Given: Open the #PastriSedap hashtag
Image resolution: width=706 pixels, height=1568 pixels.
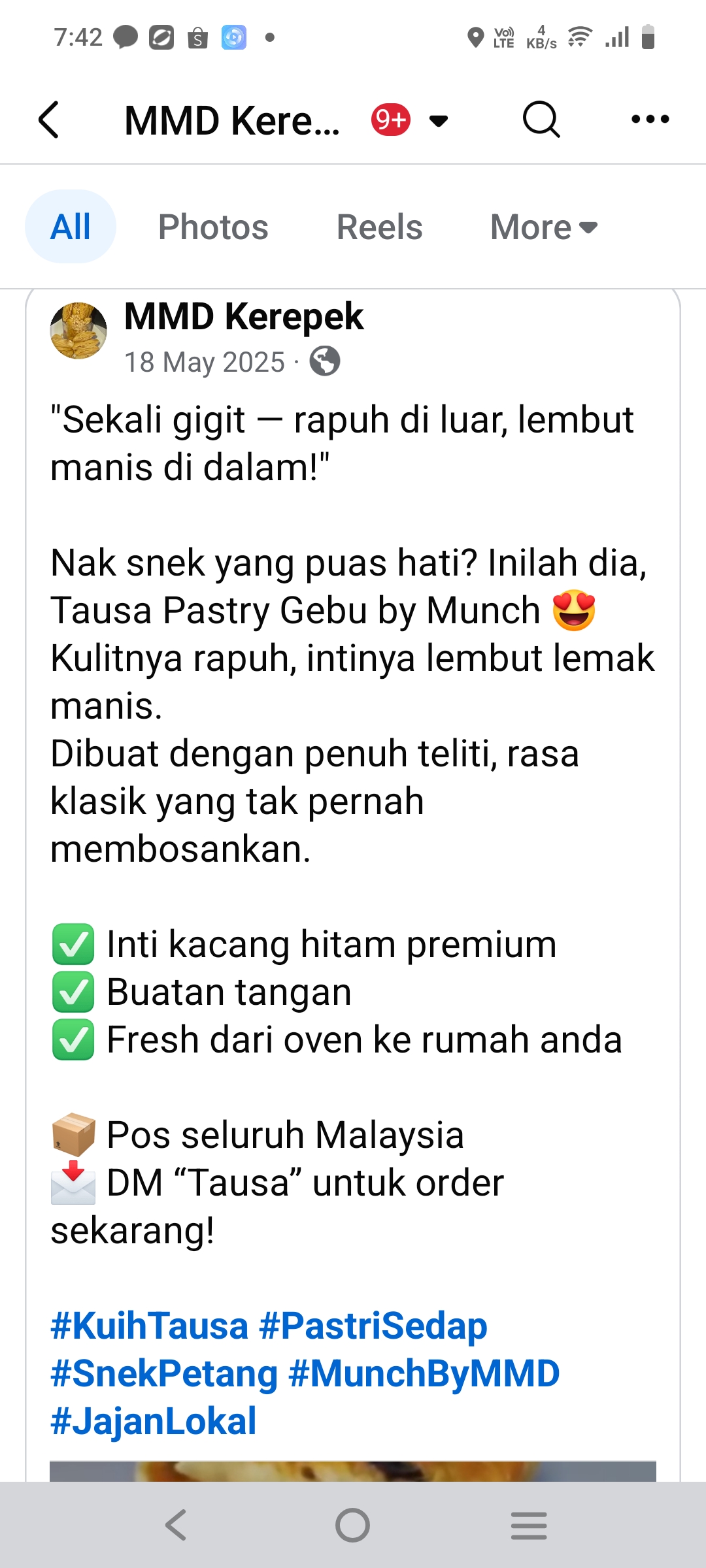Looking at the screenshot, I should pyautogui.click(x=373, y=1326).
